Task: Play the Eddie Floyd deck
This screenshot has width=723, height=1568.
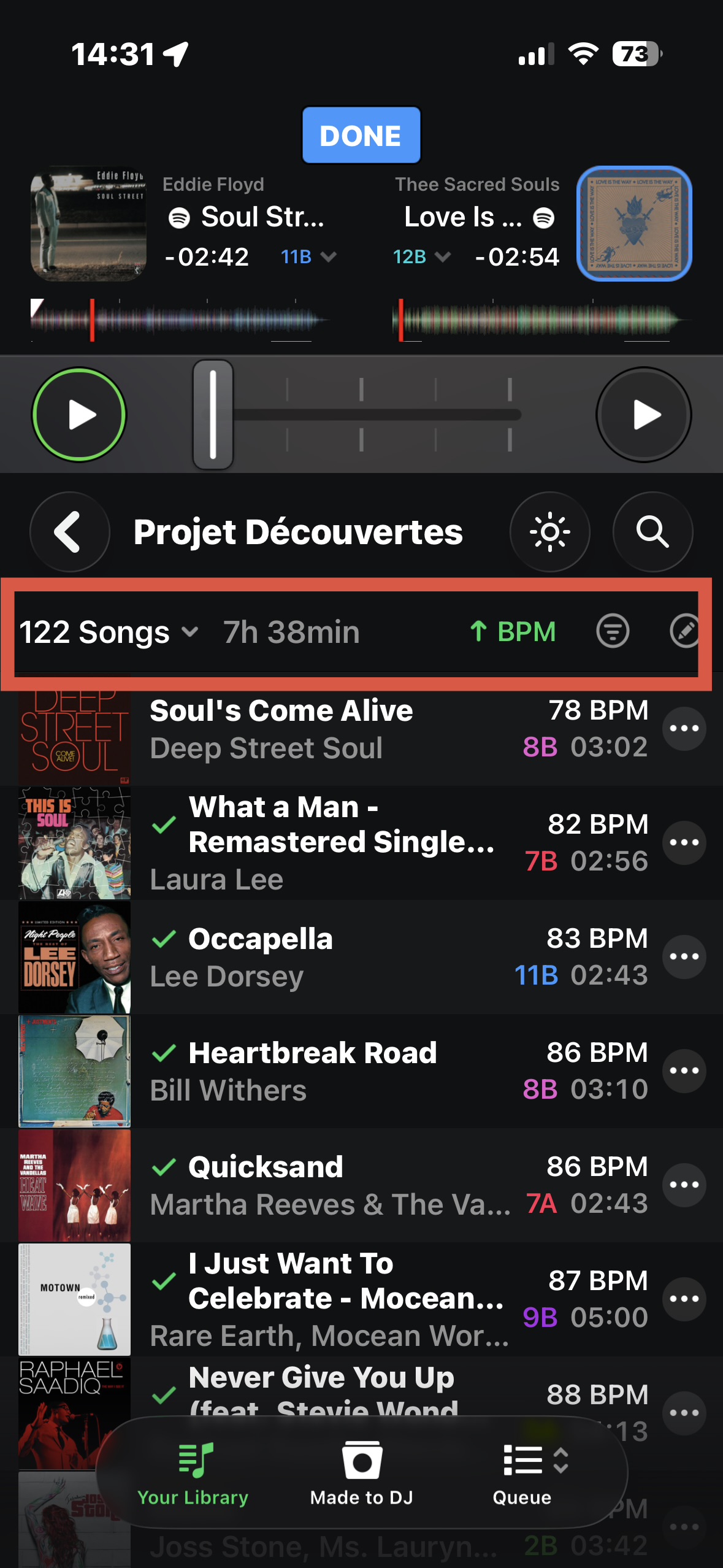Action: click(79, 415)
